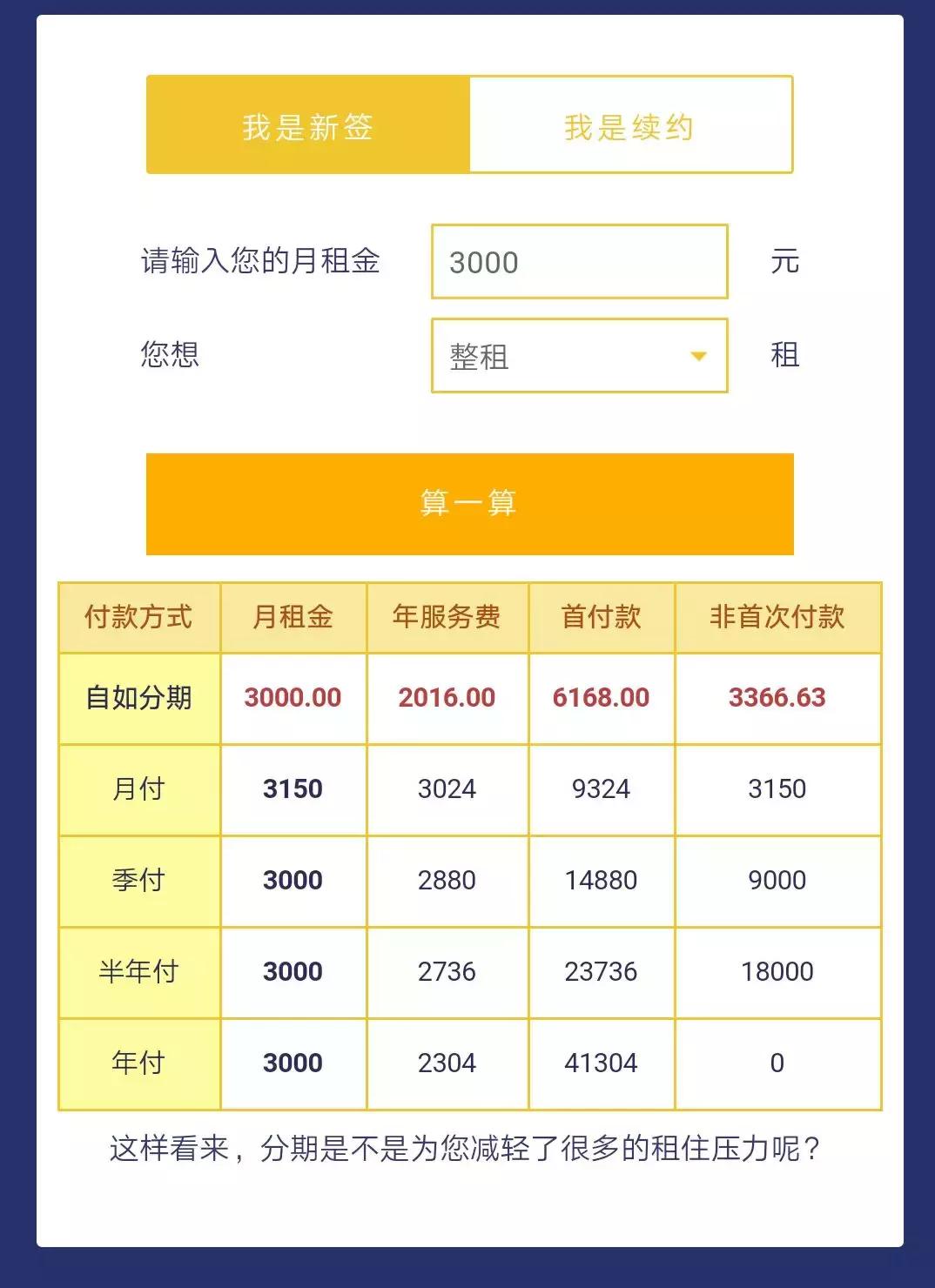
Task: Switch to the 我是续约 tab
Action: [x=630, y=124]
